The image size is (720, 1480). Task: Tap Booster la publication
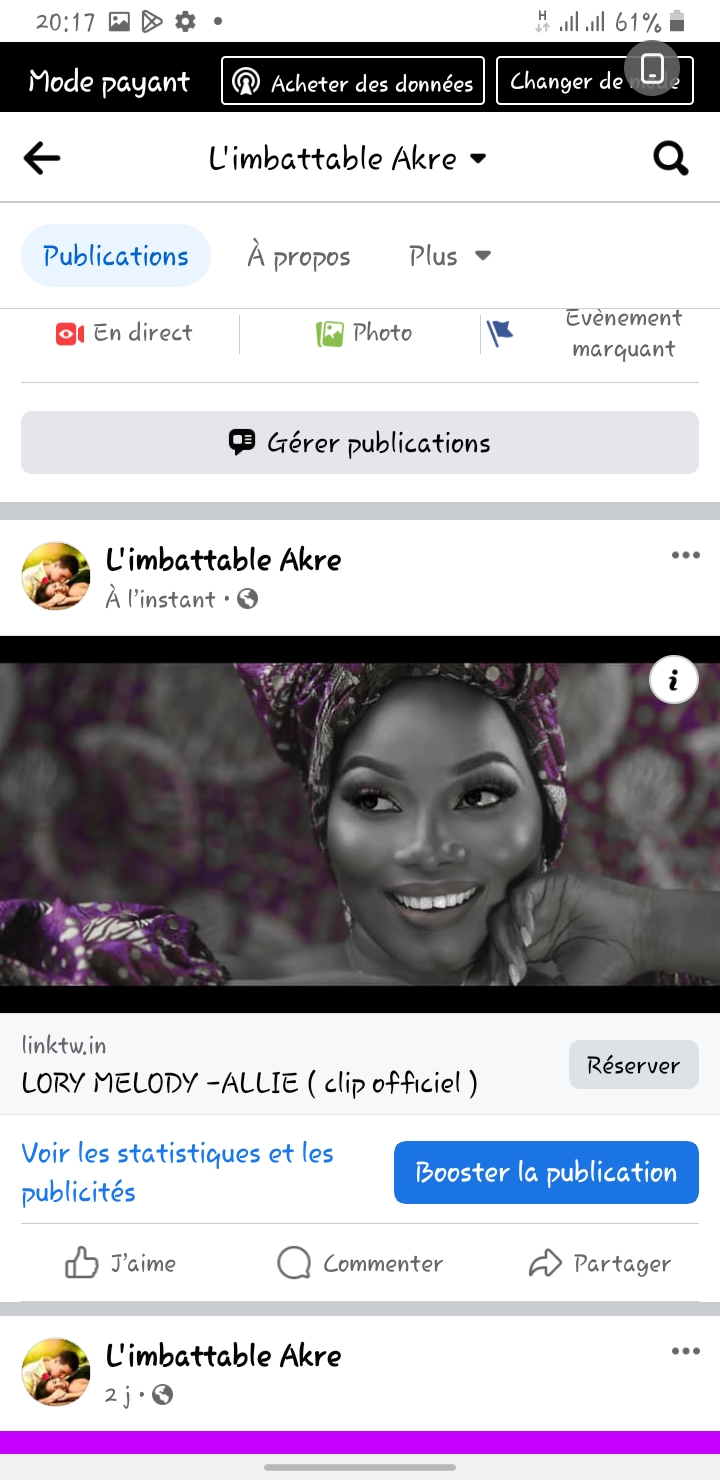pyautogui.click(x=546, y=1172)
